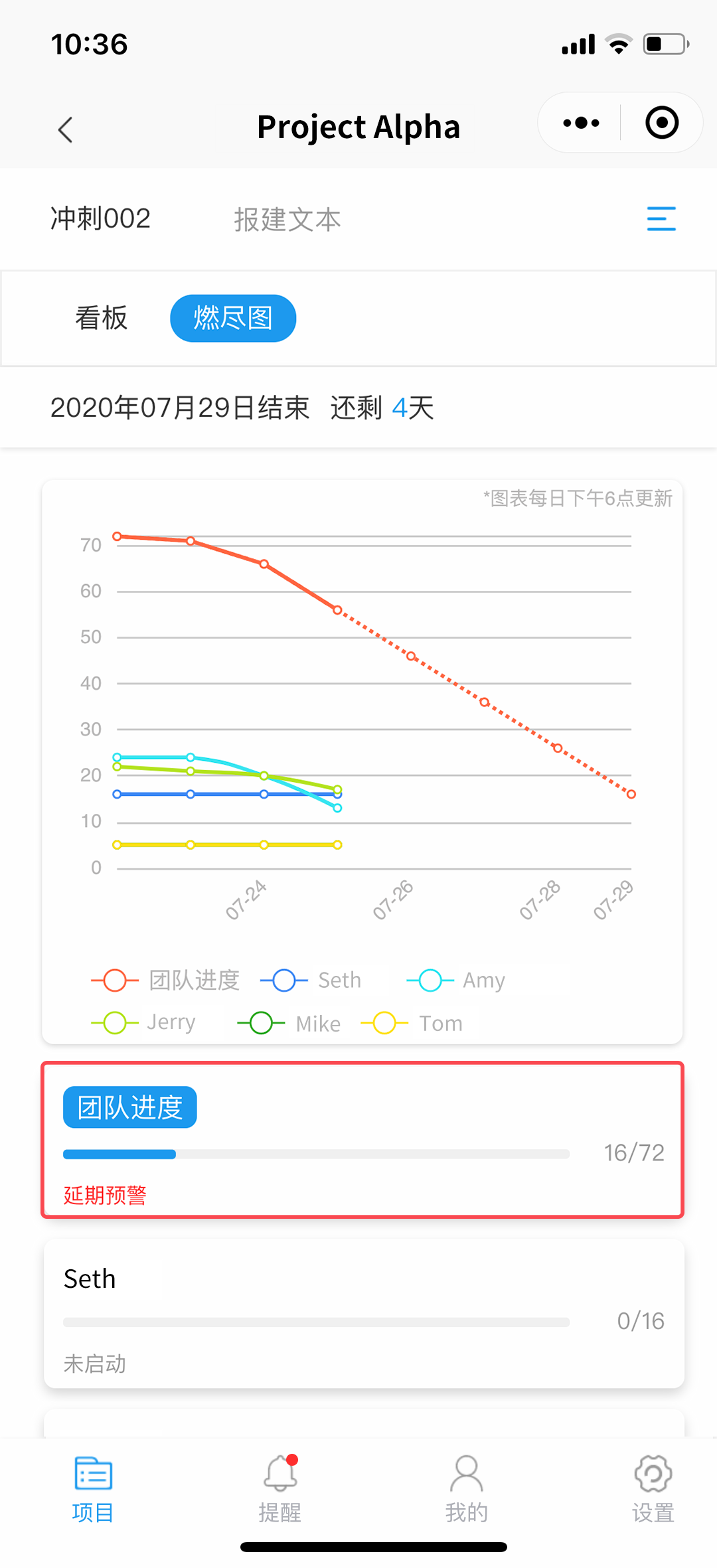Toggle Seth's line in the chart legend
This screenshot has width=717, height=1568.
[311, 980]
